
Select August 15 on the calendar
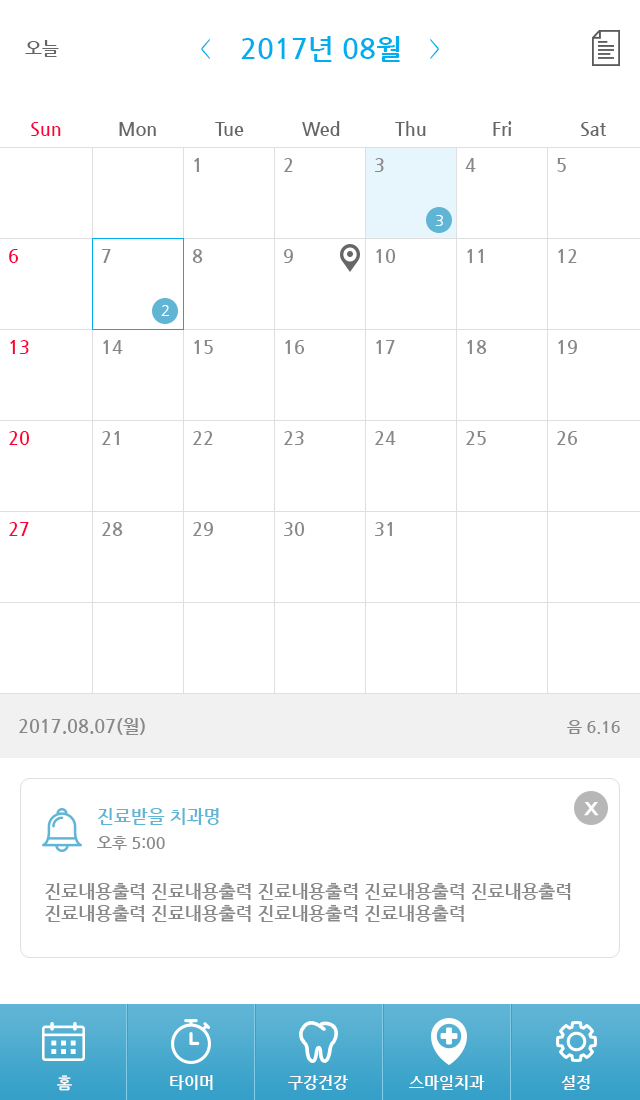(x=229, y=375)
